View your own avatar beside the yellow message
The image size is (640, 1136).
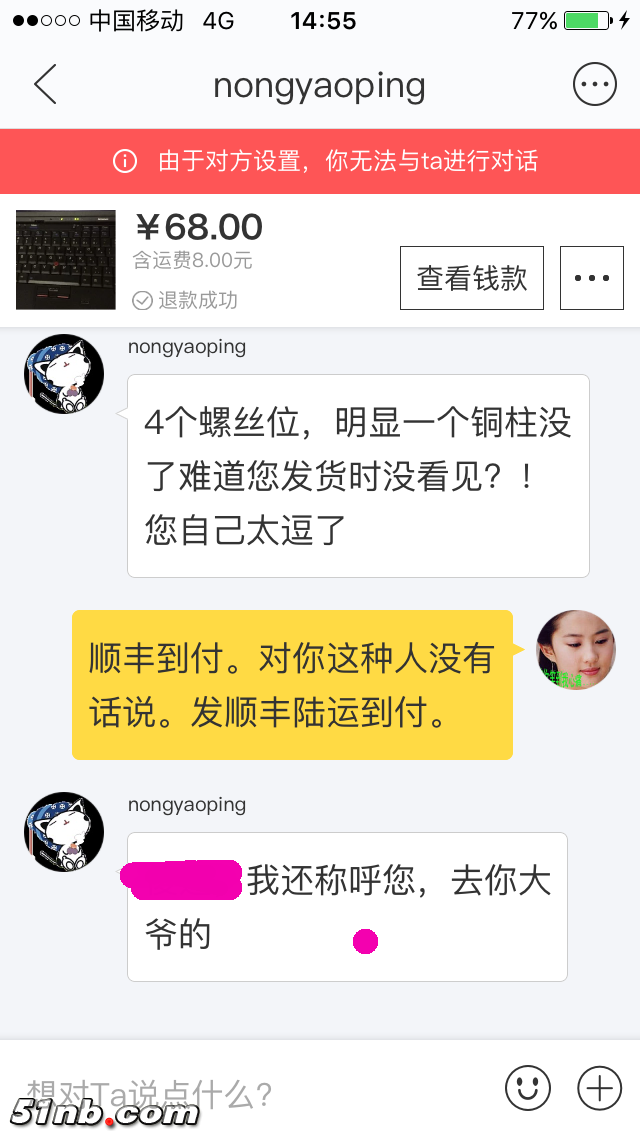(576, 650)
